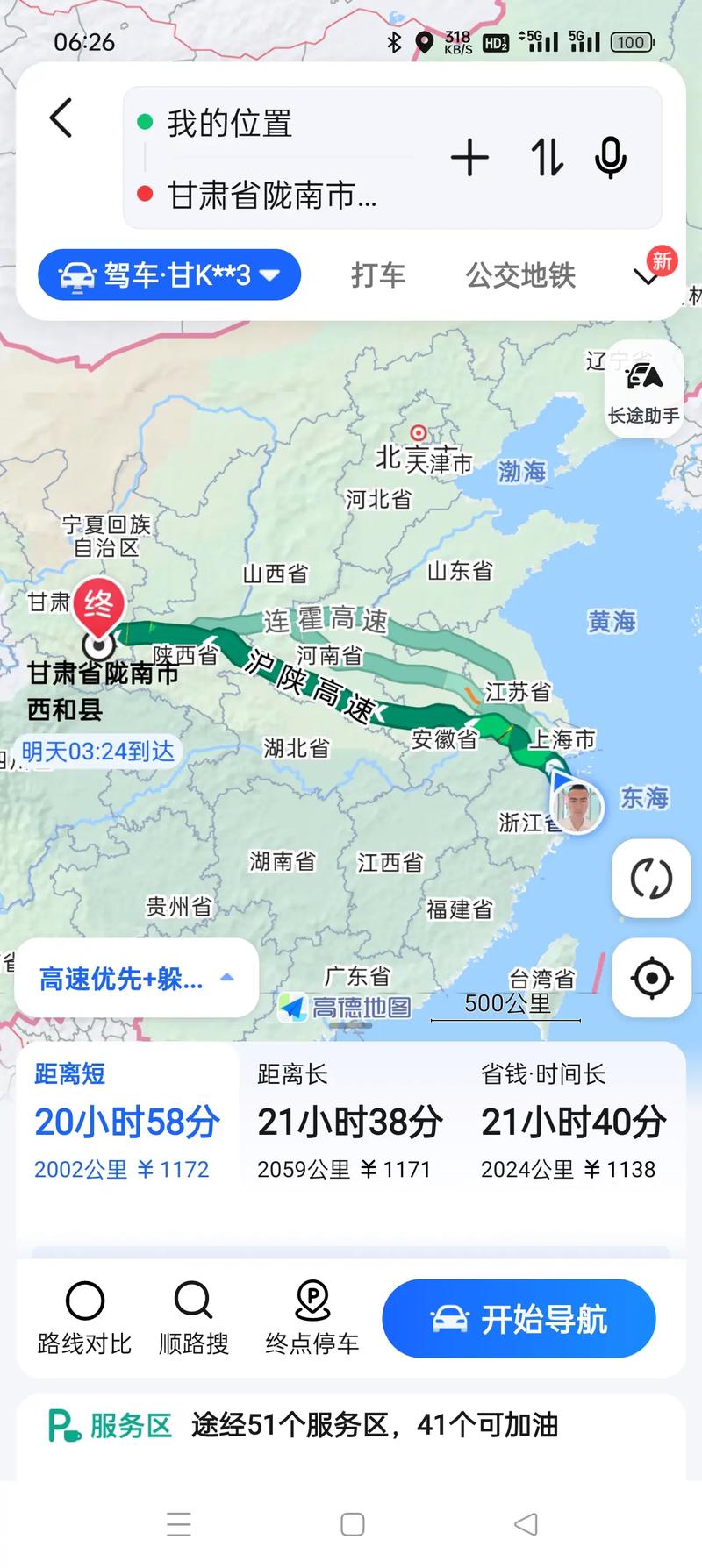This screenshot has width=702, height=1568.
Task: Tap the current location crosshair icon
Action: point(650,980)
